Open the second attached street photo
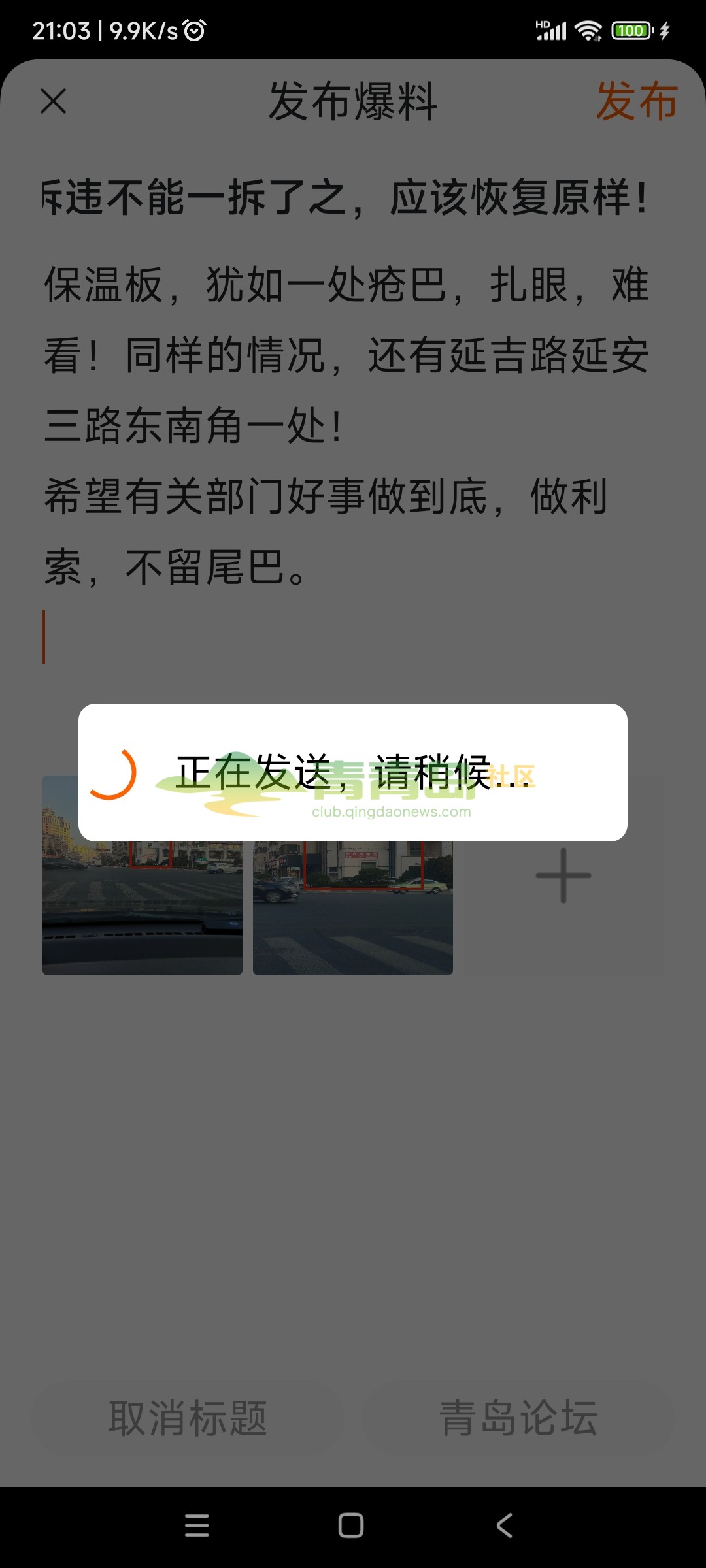 coord(353,875)
